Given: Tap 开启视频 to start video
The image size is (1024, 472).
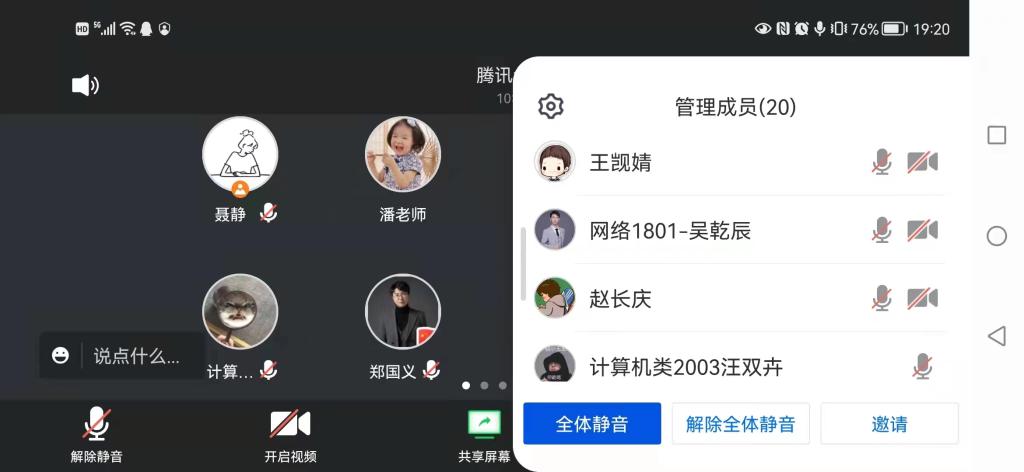Looking at the screenshot, I should (x=290, y=435).
